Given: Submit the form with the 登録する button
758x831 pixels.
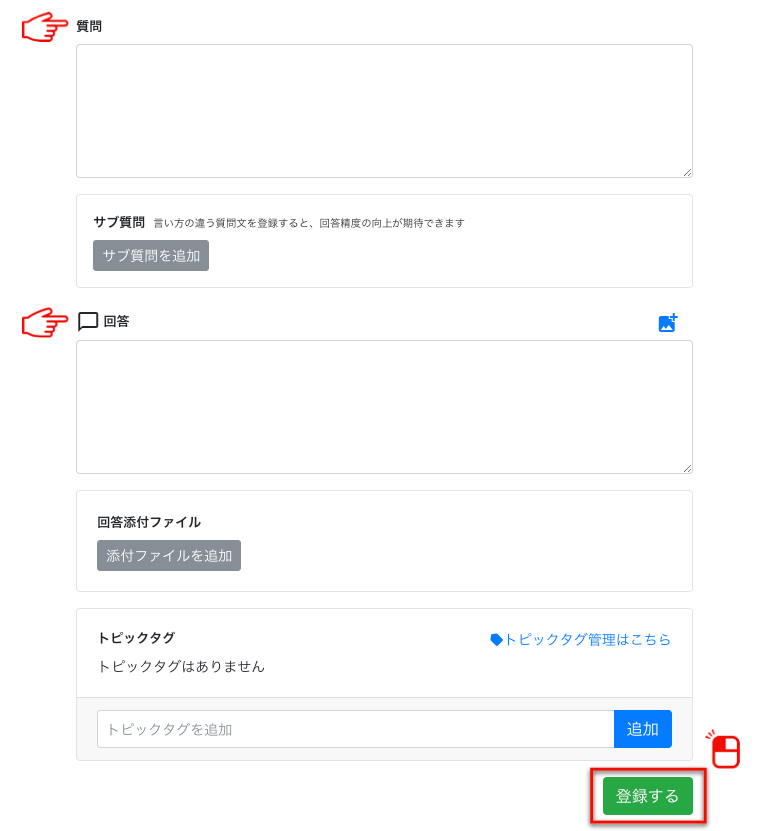Looking at the screenshot, I should [x=648, y=796].
